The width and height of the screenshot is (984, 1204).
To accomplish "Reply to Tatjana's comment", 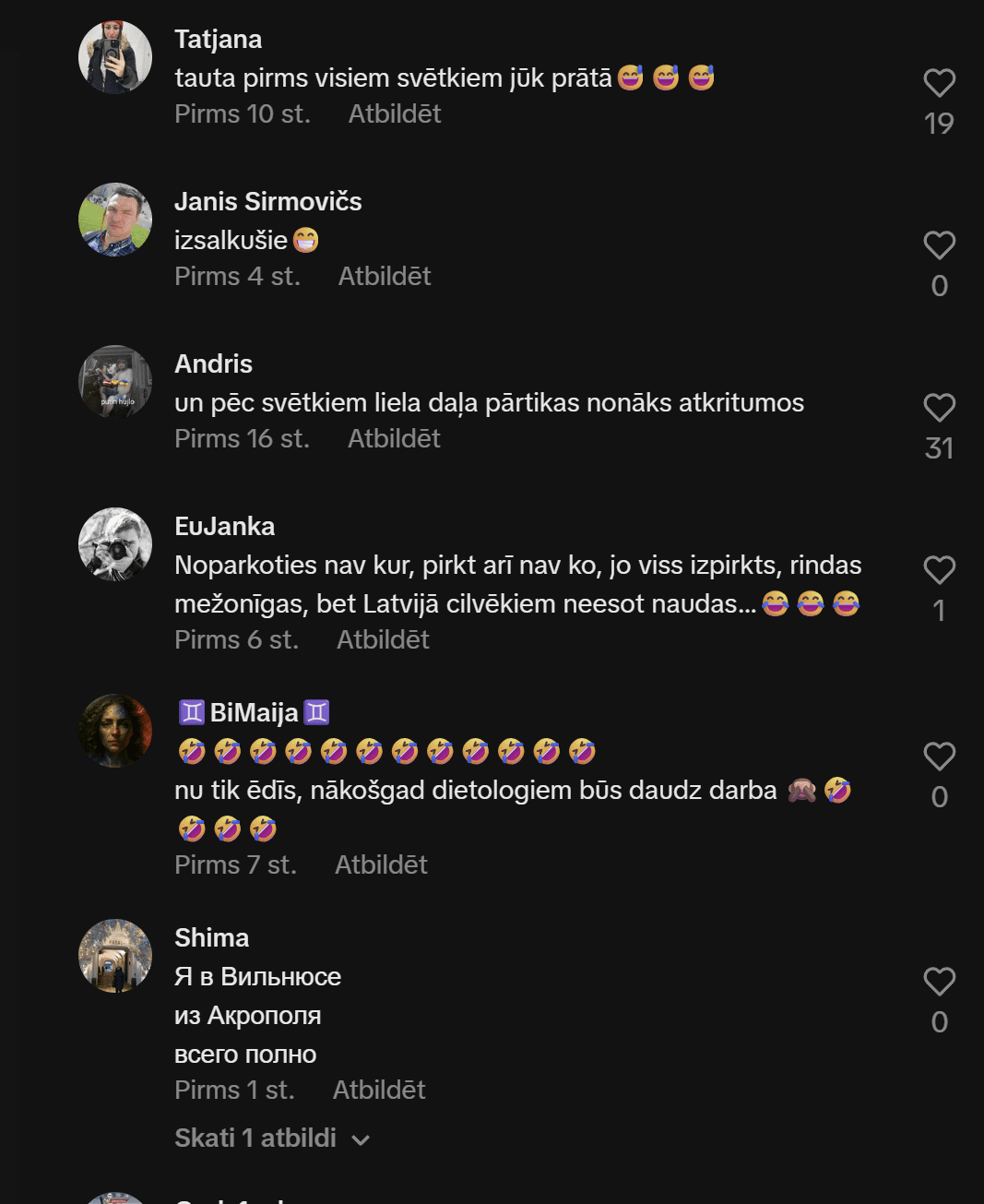I will coord(395,114).
